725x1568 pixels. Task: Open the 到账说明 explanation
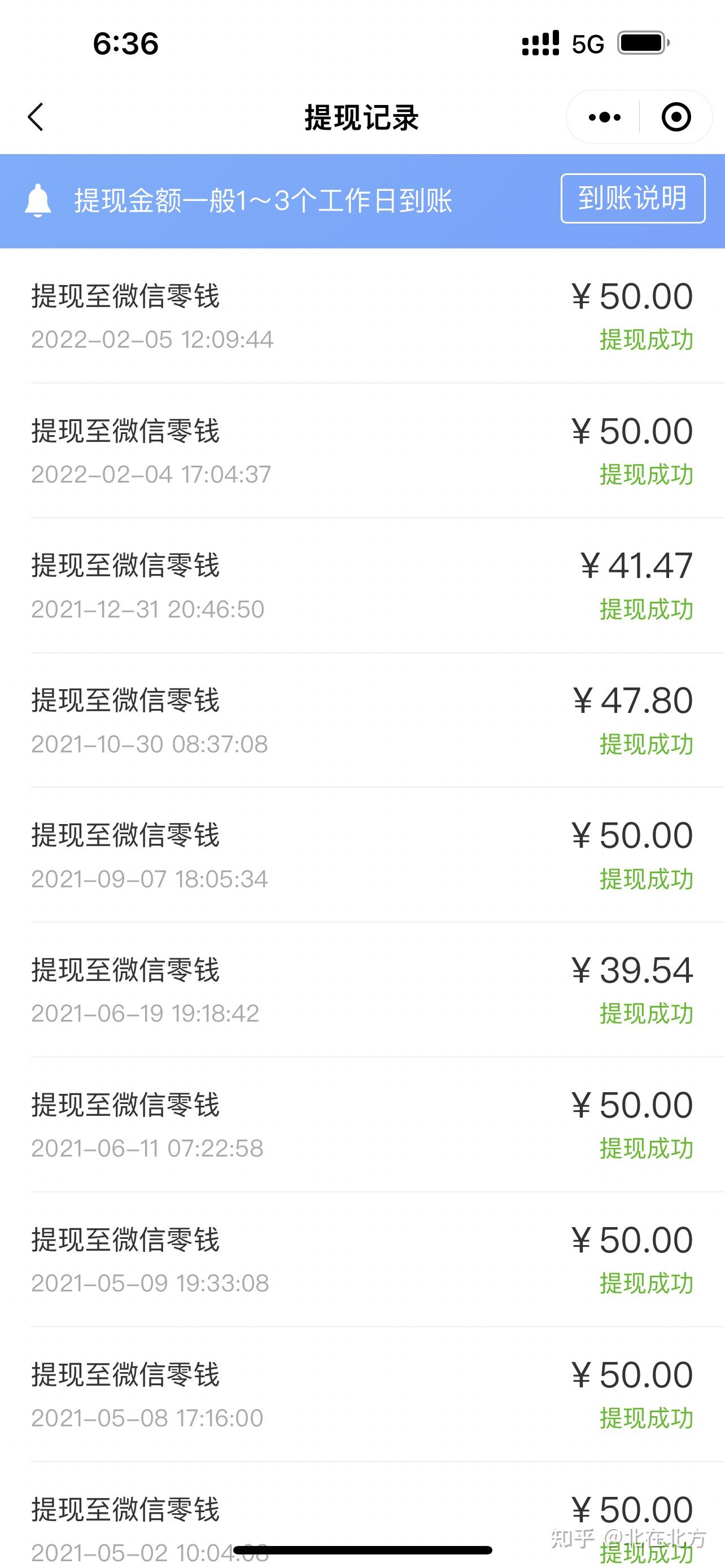633,199
